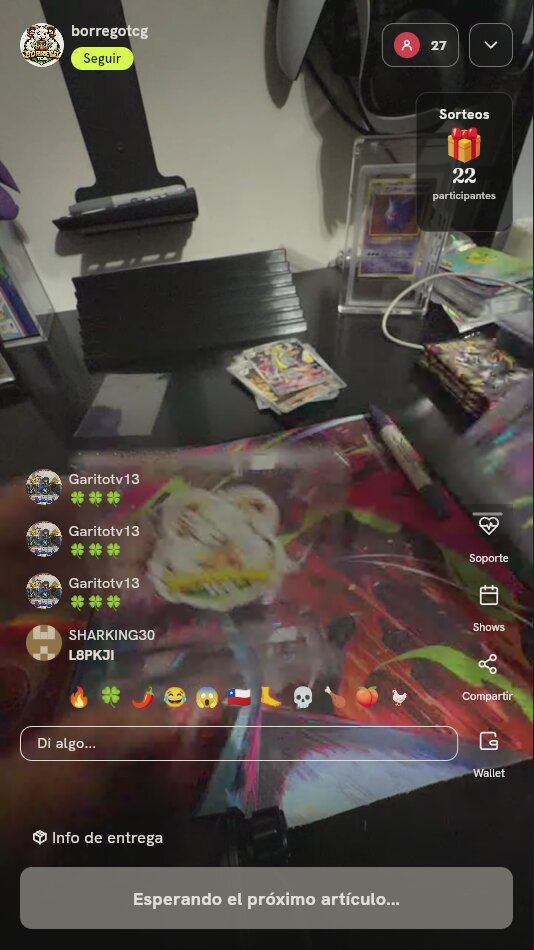The image size is (534, 950).
Task: Type in the 'Di algo...' chat field
Action: (x=239, y=743)
